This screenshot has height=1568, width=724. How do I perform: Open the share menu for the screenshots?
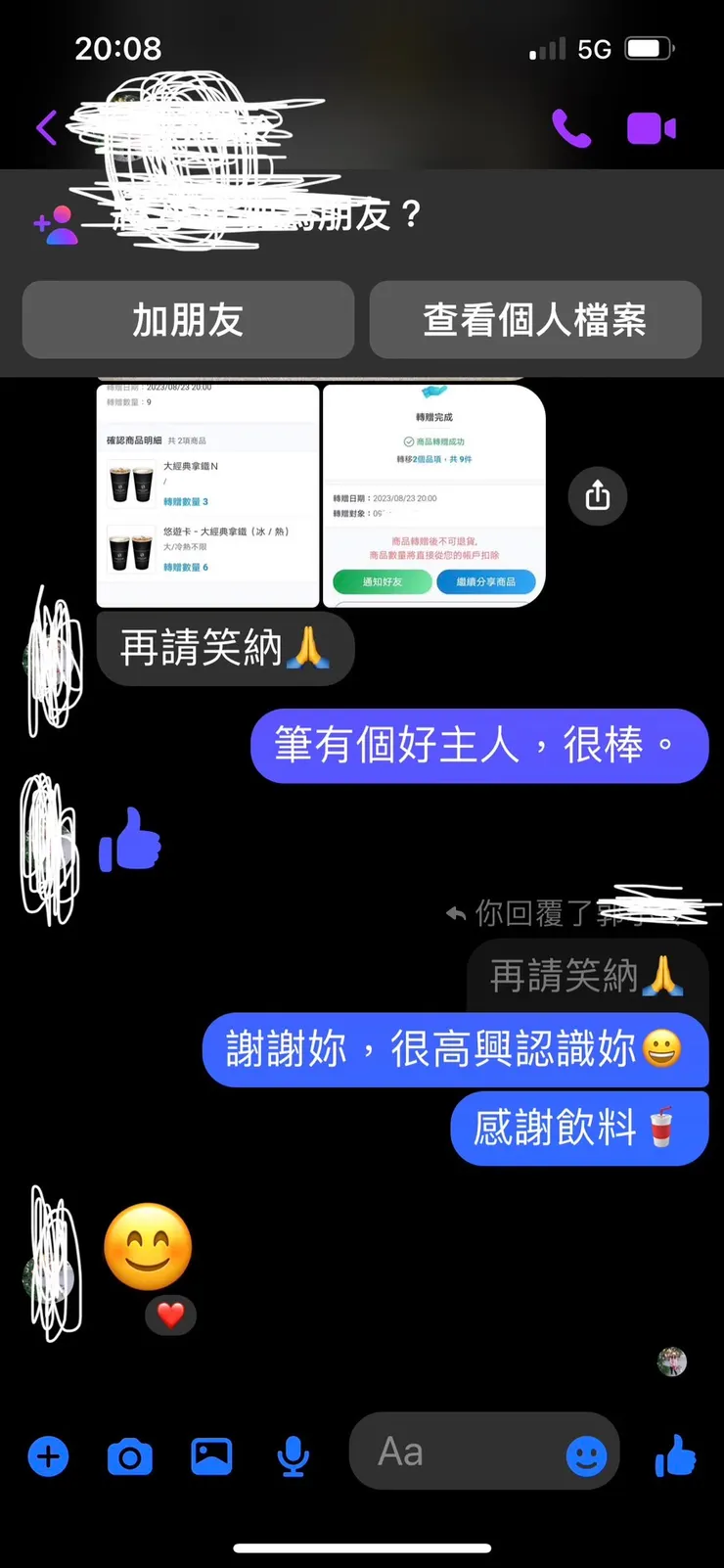point(597,497)
